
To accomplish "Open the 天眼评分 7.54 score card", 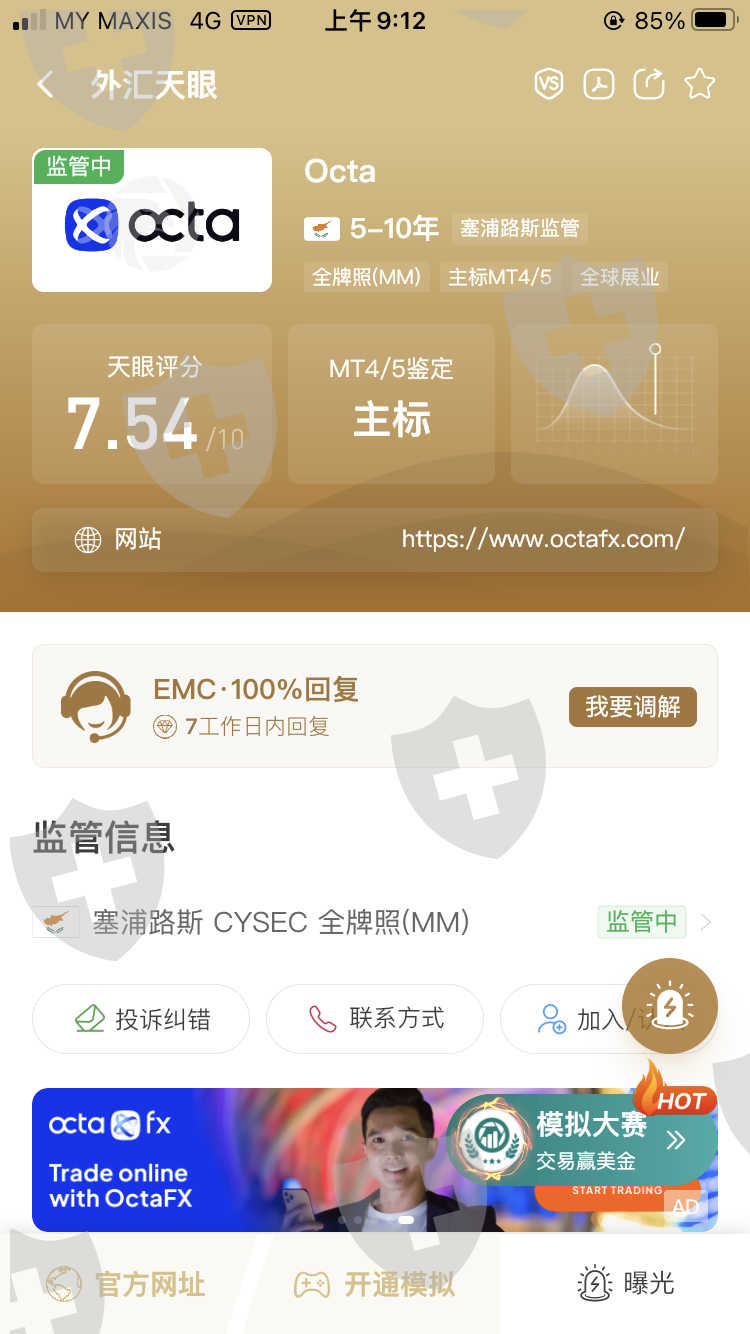I will [x=152, y=404].
